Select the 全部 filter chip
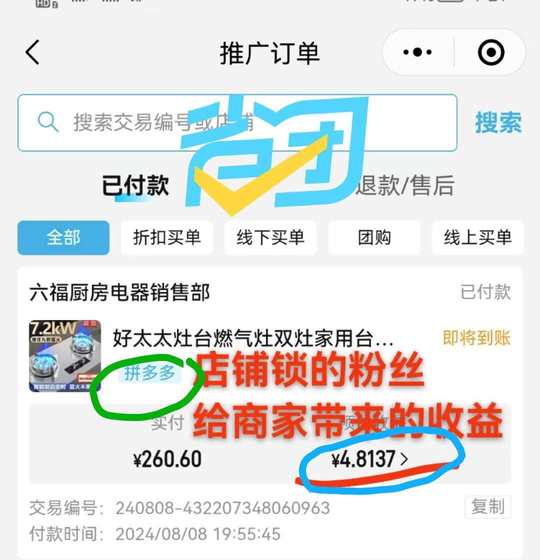Image resolution: width=540 pixels, height=560 pixels. [x=64, y=238]
